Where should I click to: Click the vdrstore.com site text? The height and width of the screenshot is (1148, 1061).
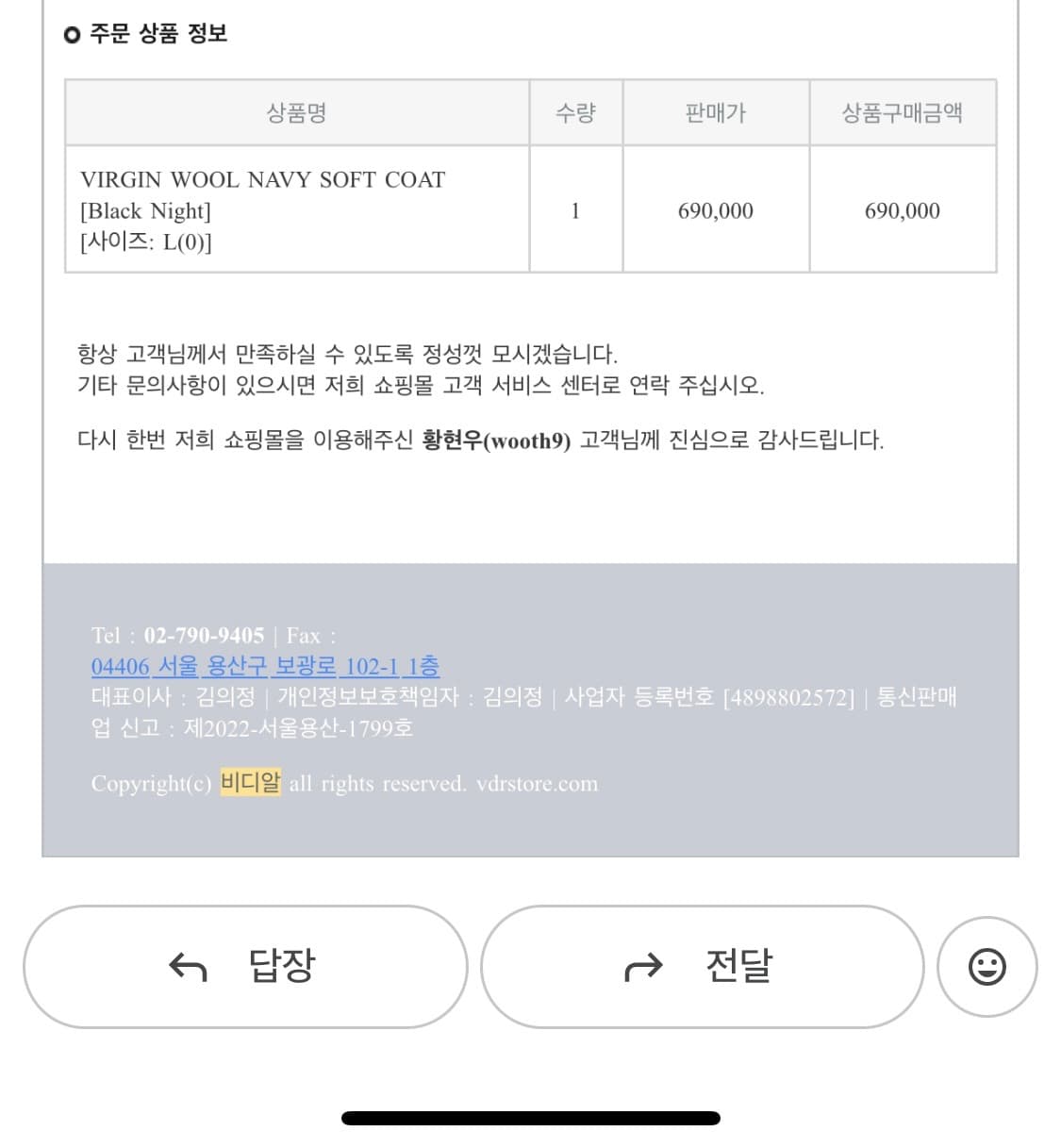coord(538,783)
